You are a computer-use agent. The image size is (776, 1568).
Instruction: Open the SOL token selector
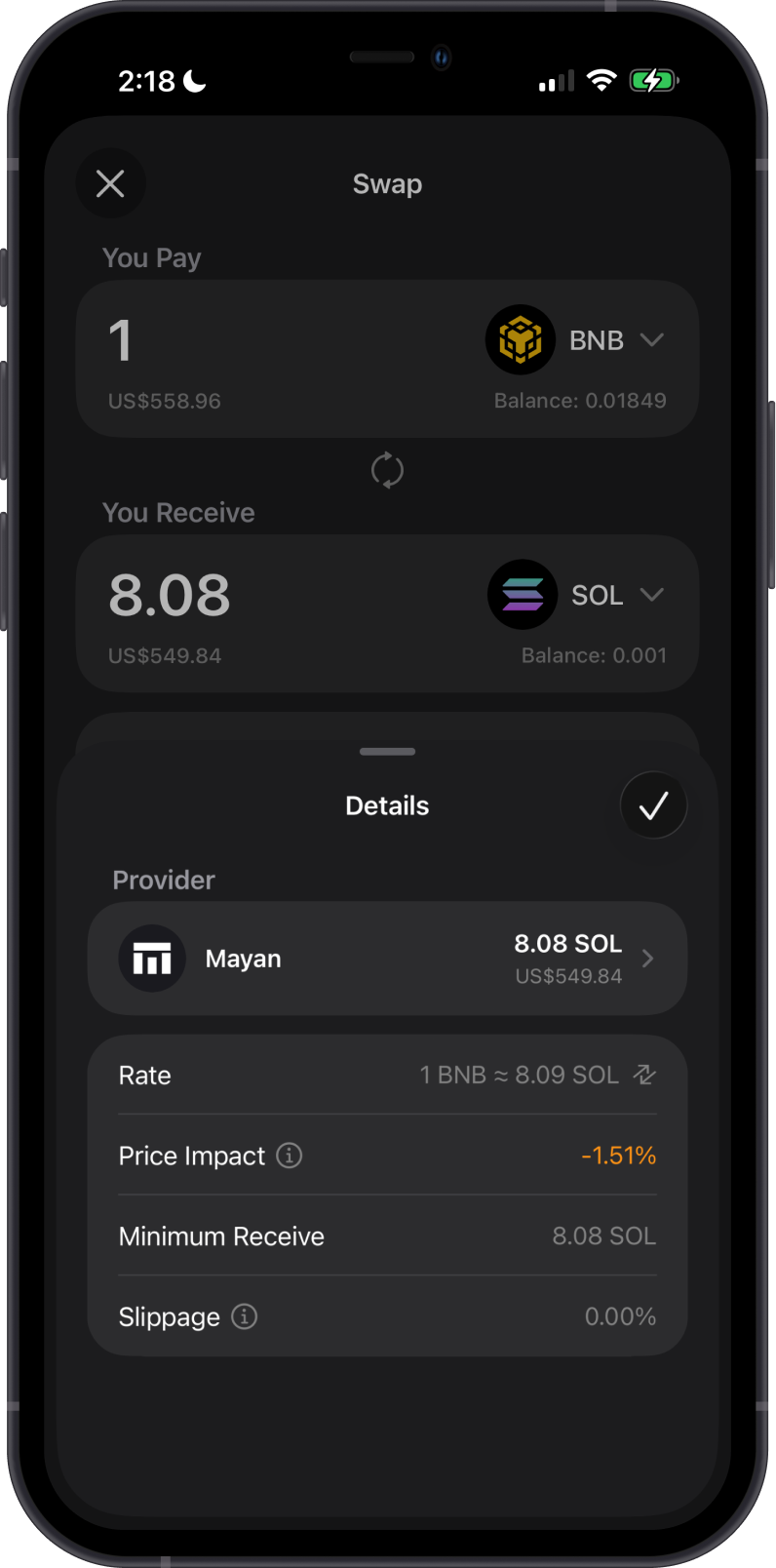tap(577, 595)
